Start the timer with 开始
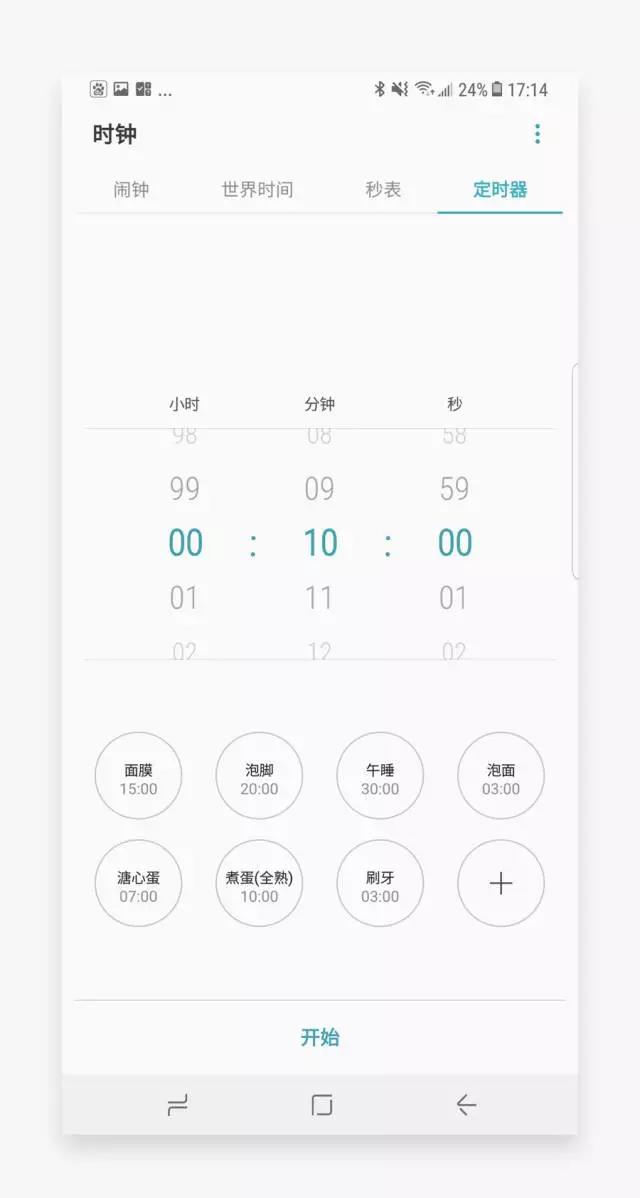This screenshot has width=640, height=1198. click(320, 1037)
